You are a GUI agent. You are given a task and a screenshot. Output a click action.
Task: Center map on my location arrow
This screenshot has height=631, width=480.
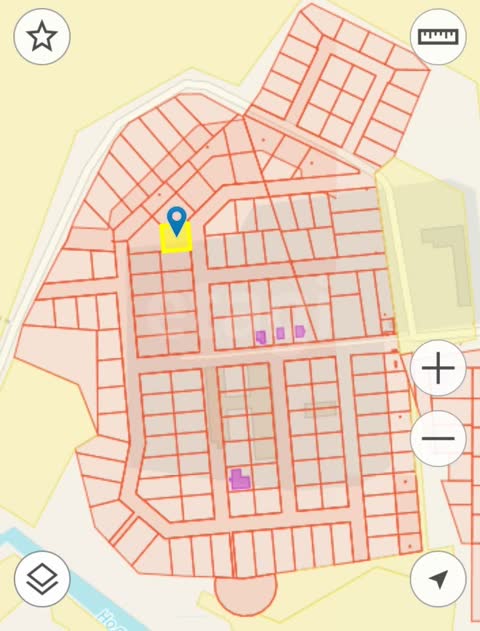438,579
